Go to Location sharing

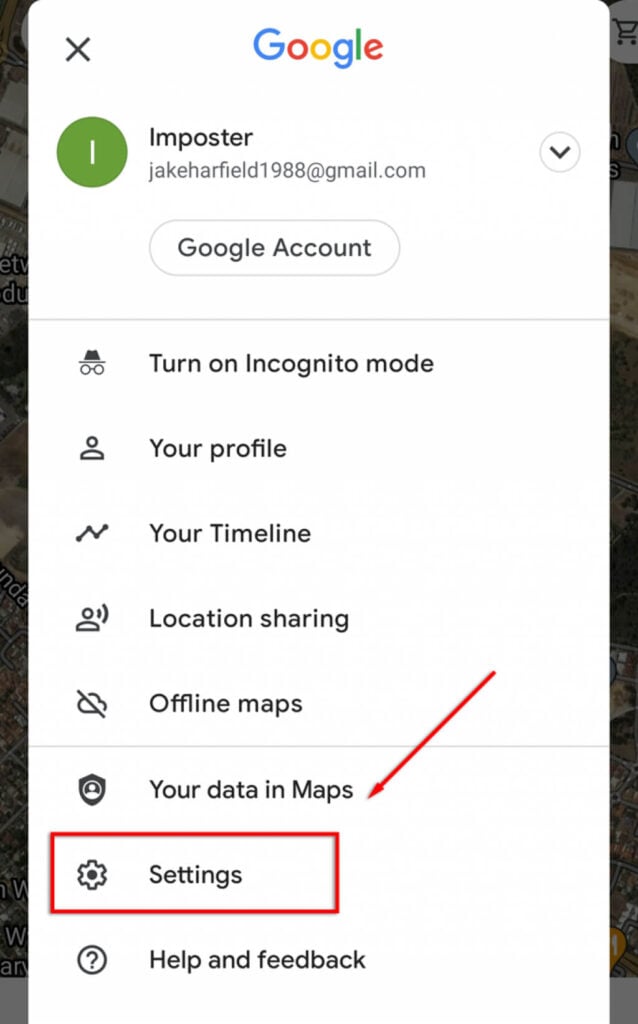[x=248, y=619]
